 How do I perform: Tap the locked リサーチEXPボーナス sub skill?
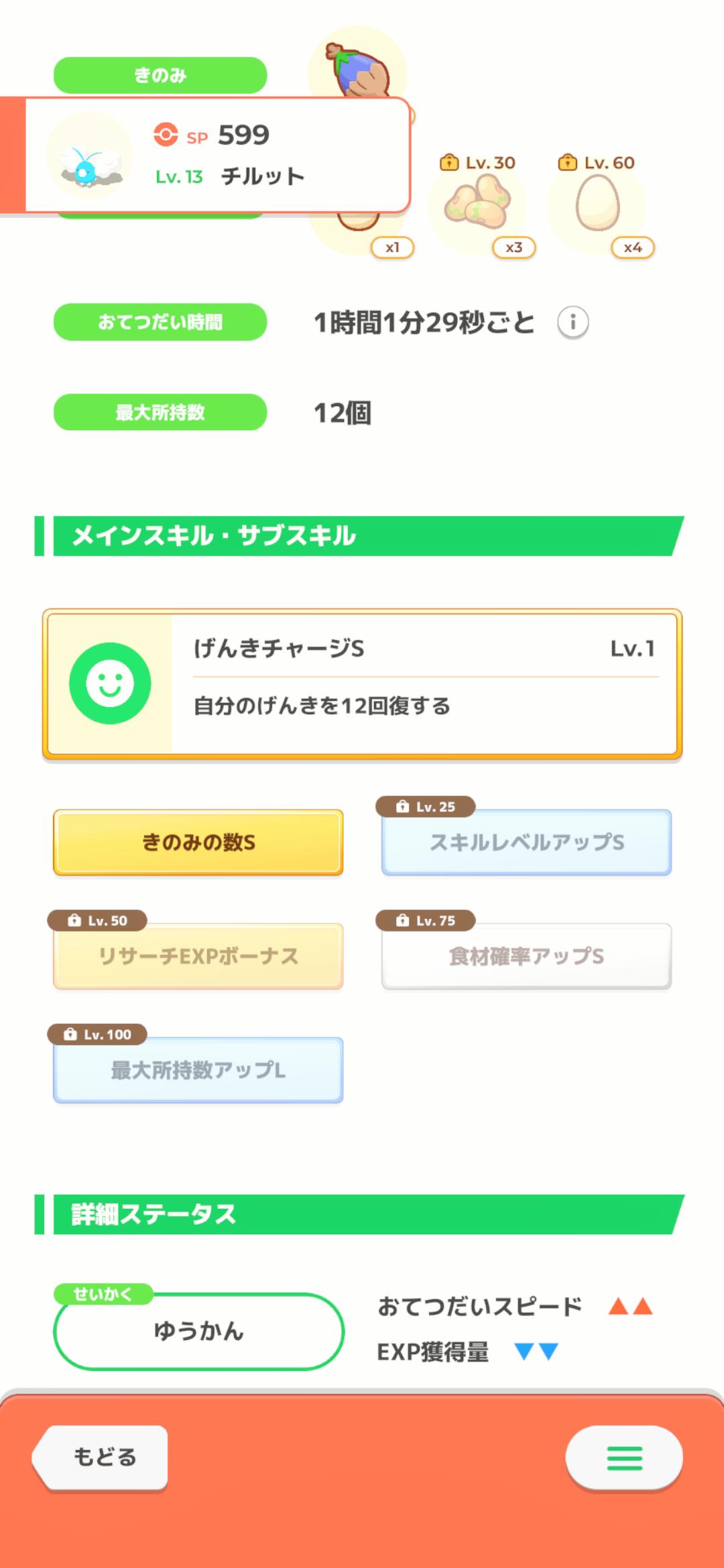point(198,956)
